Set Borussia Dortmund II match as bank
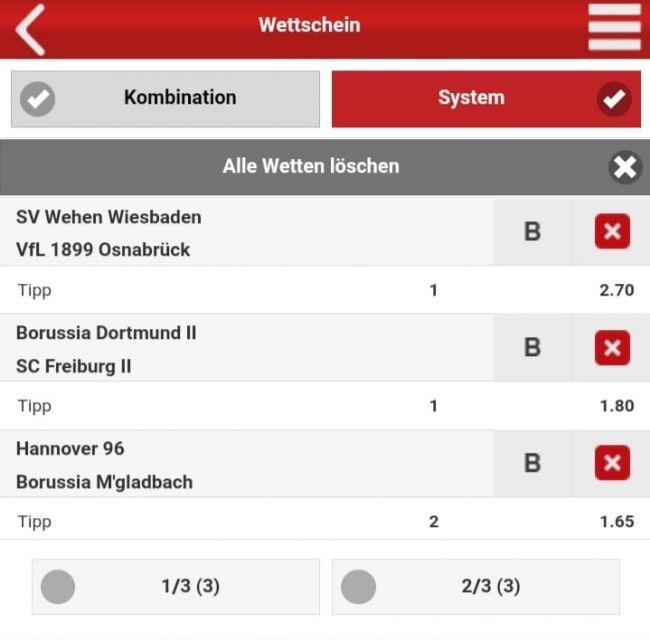This screenshot has width=650, height=640. (x=532, y=348)
